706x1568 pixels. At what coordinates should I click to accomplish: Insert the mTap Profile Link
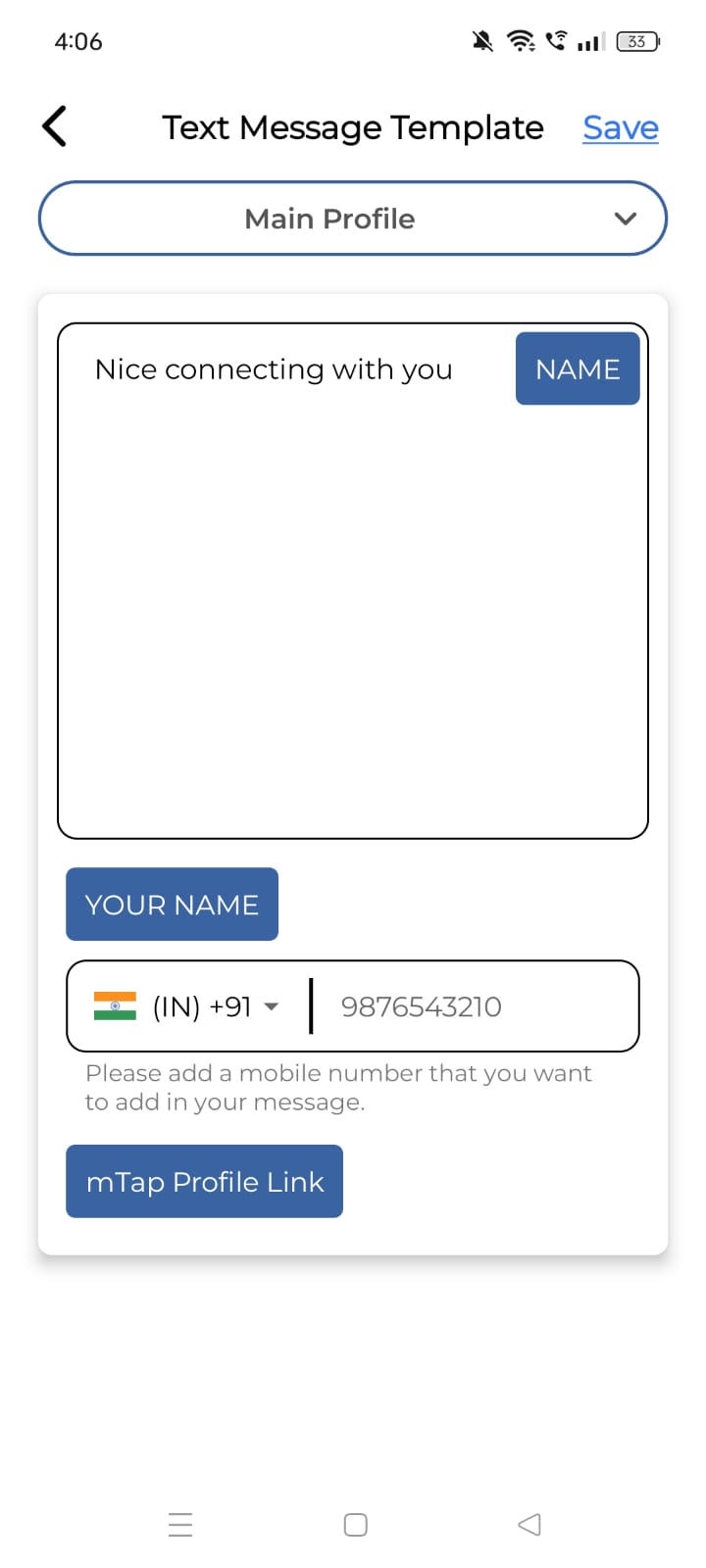pyautogui.click(x=204, y=1182)
